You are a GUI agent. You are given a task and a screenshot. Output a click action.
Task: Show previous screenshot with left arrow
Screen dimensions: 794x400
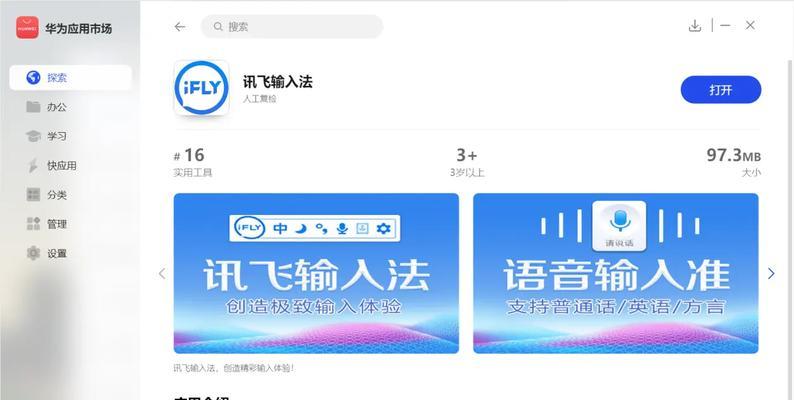click(x=161, y=273)
